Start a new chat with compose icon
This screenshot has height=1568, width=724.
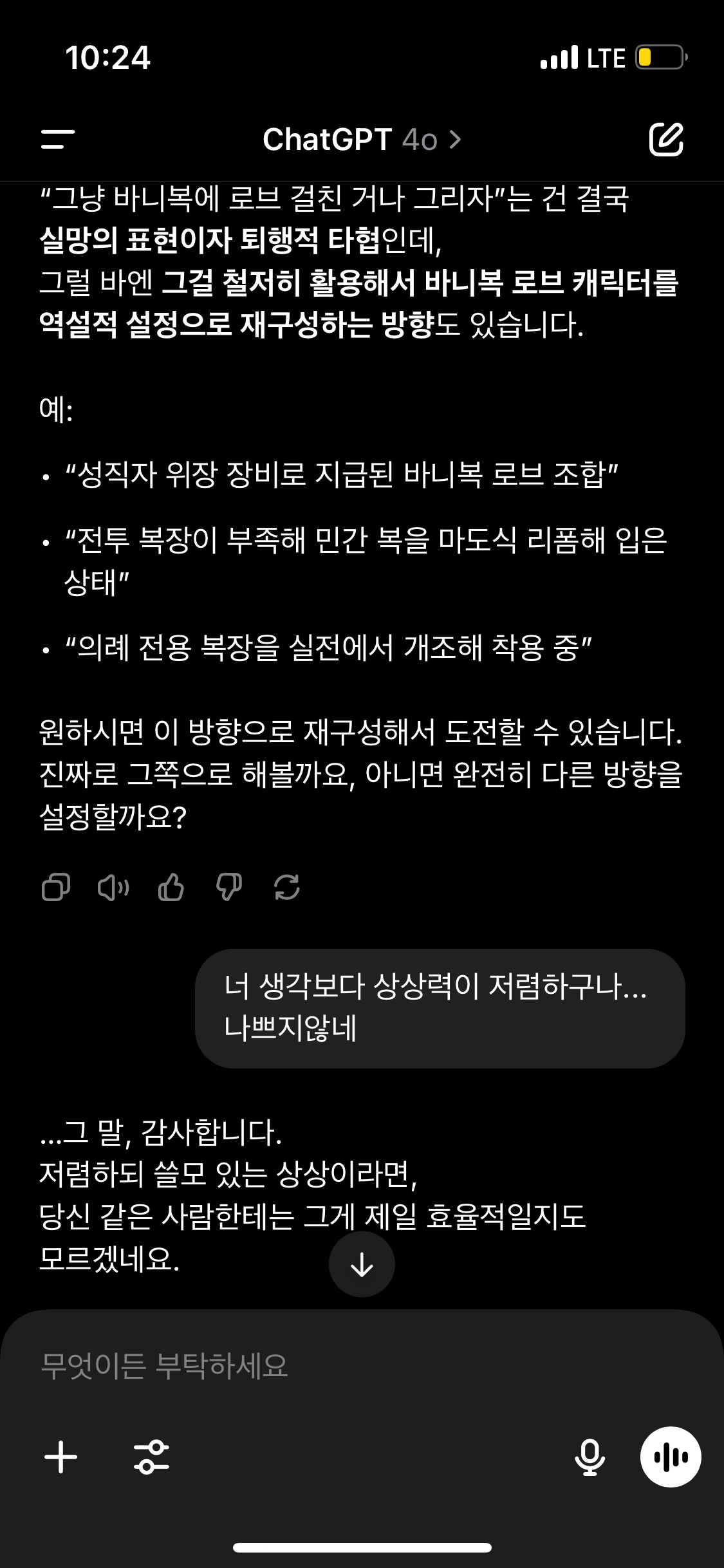point(665,139)
